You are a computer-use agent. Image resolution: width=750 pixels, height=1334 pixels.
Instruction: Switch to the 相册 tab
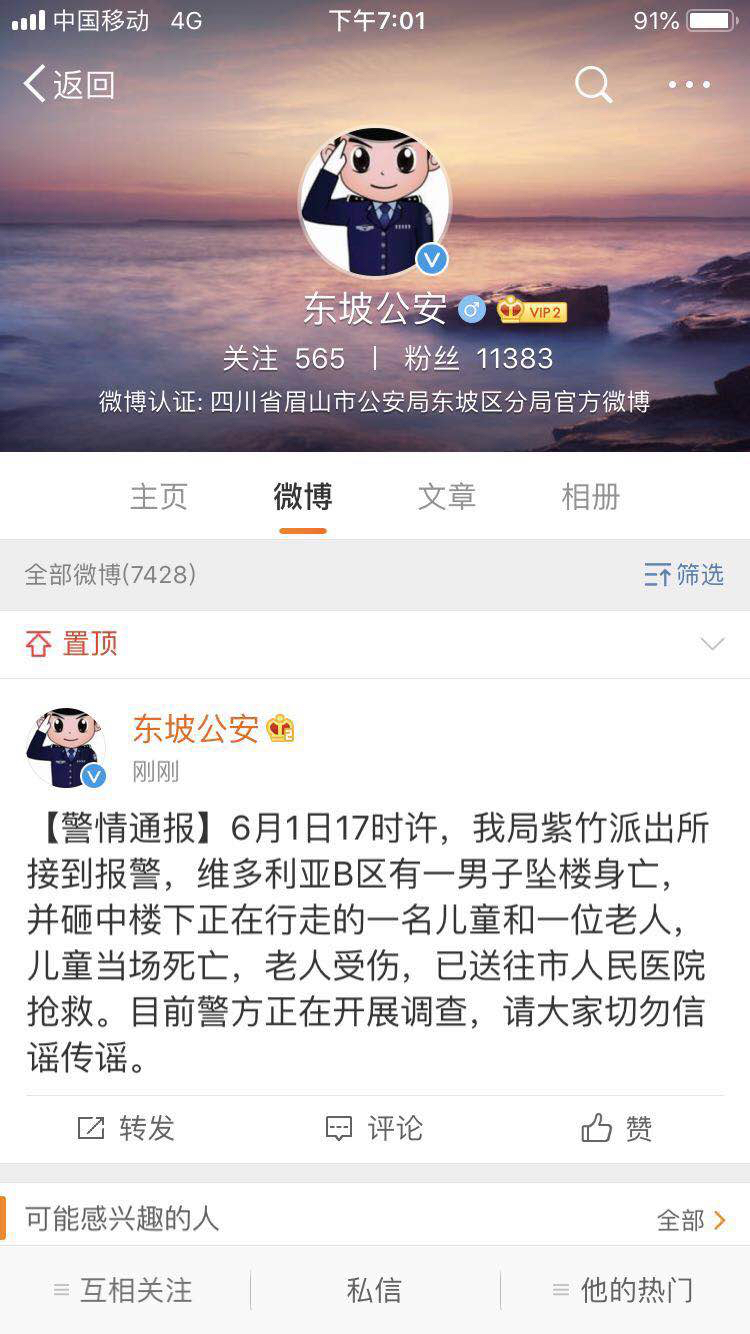591,497
